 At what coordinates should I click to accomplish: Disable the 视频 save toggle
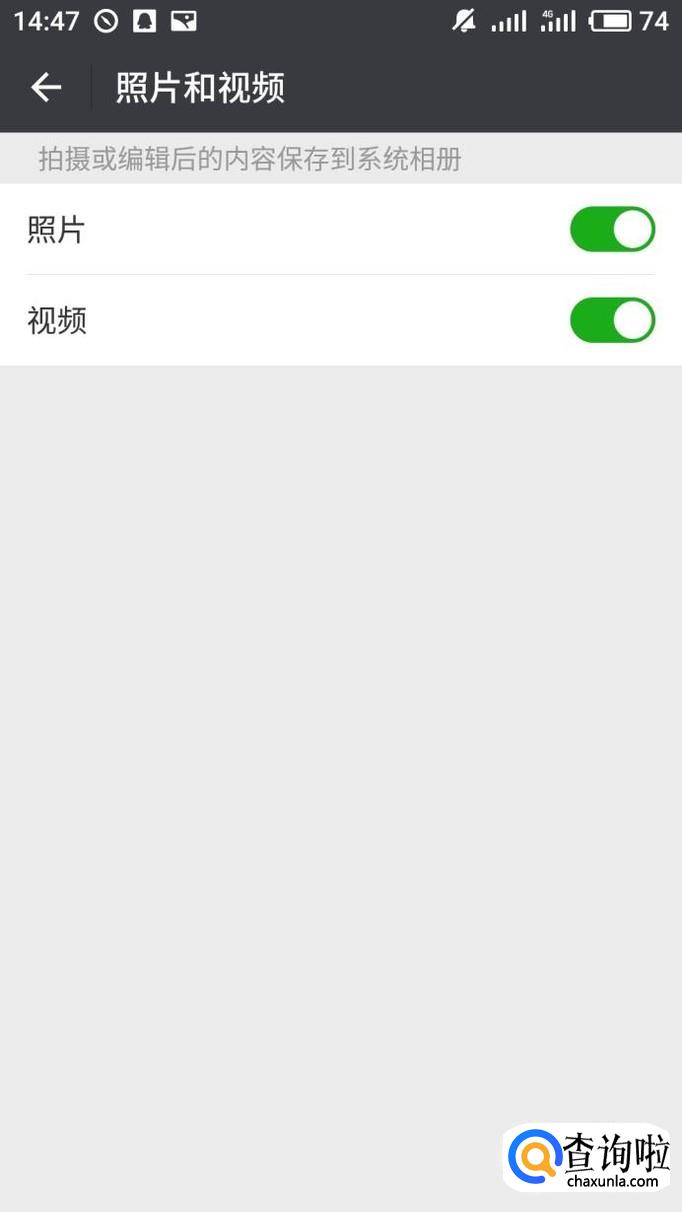click(612, 320)
